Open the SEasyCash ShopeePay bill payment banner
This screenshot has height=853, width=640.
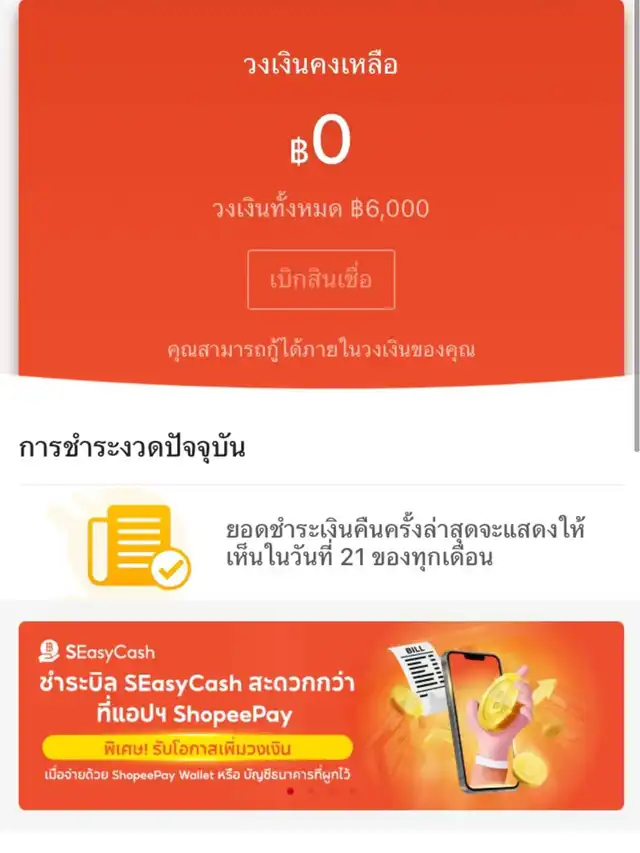pos(321,715)
